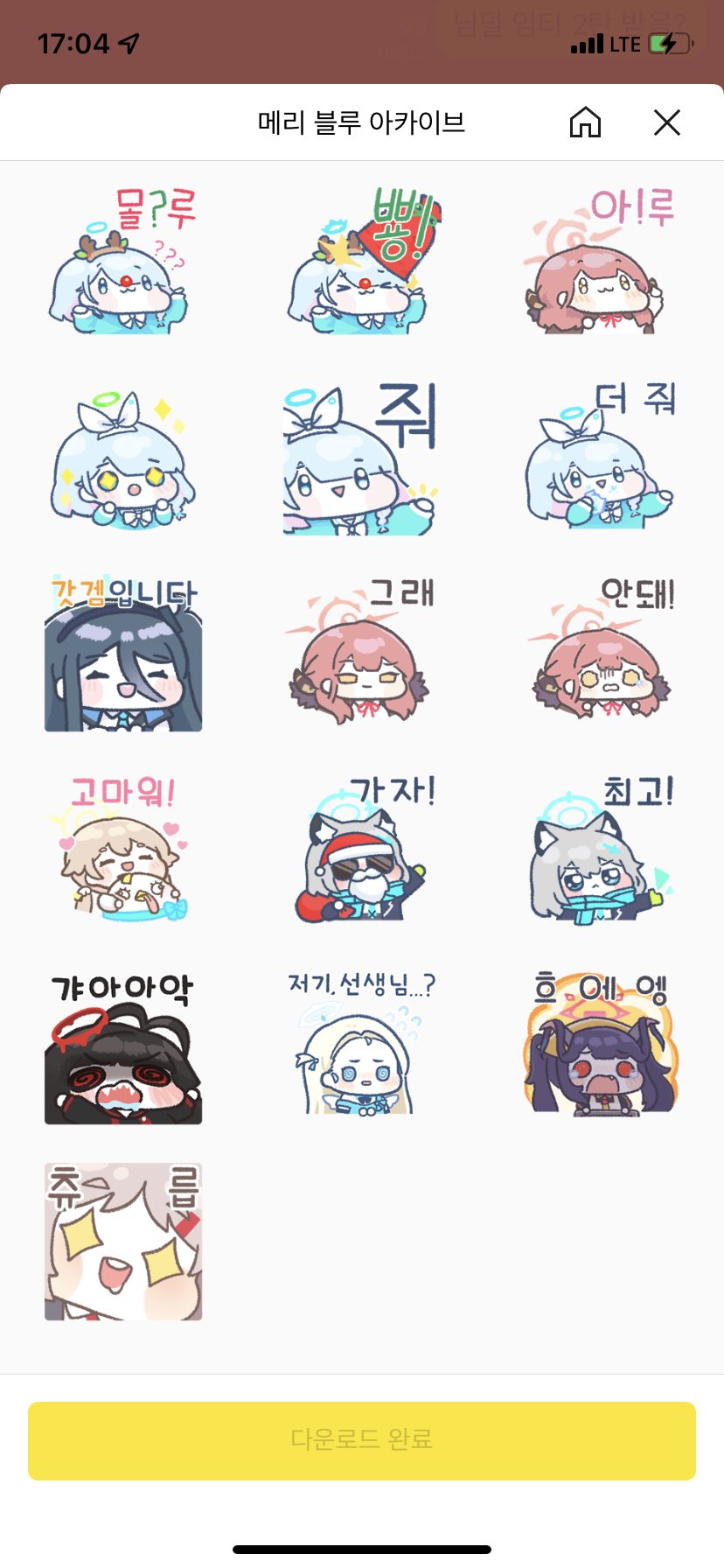Screen dimensions: 724x1568
Task: Go to the emoticon shop home
Action: click(585, 122)
